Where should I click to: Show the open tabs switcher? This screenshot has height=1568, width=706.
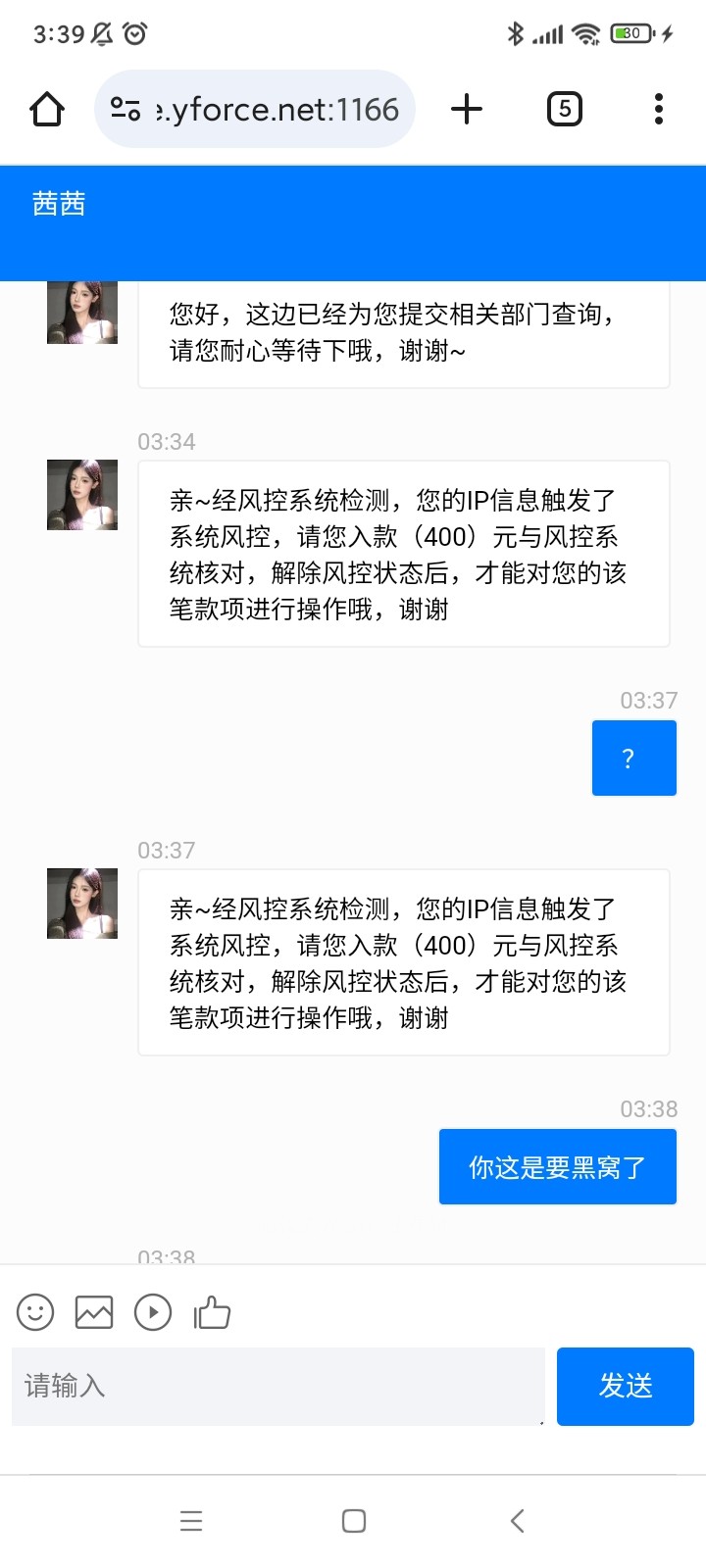564,109
